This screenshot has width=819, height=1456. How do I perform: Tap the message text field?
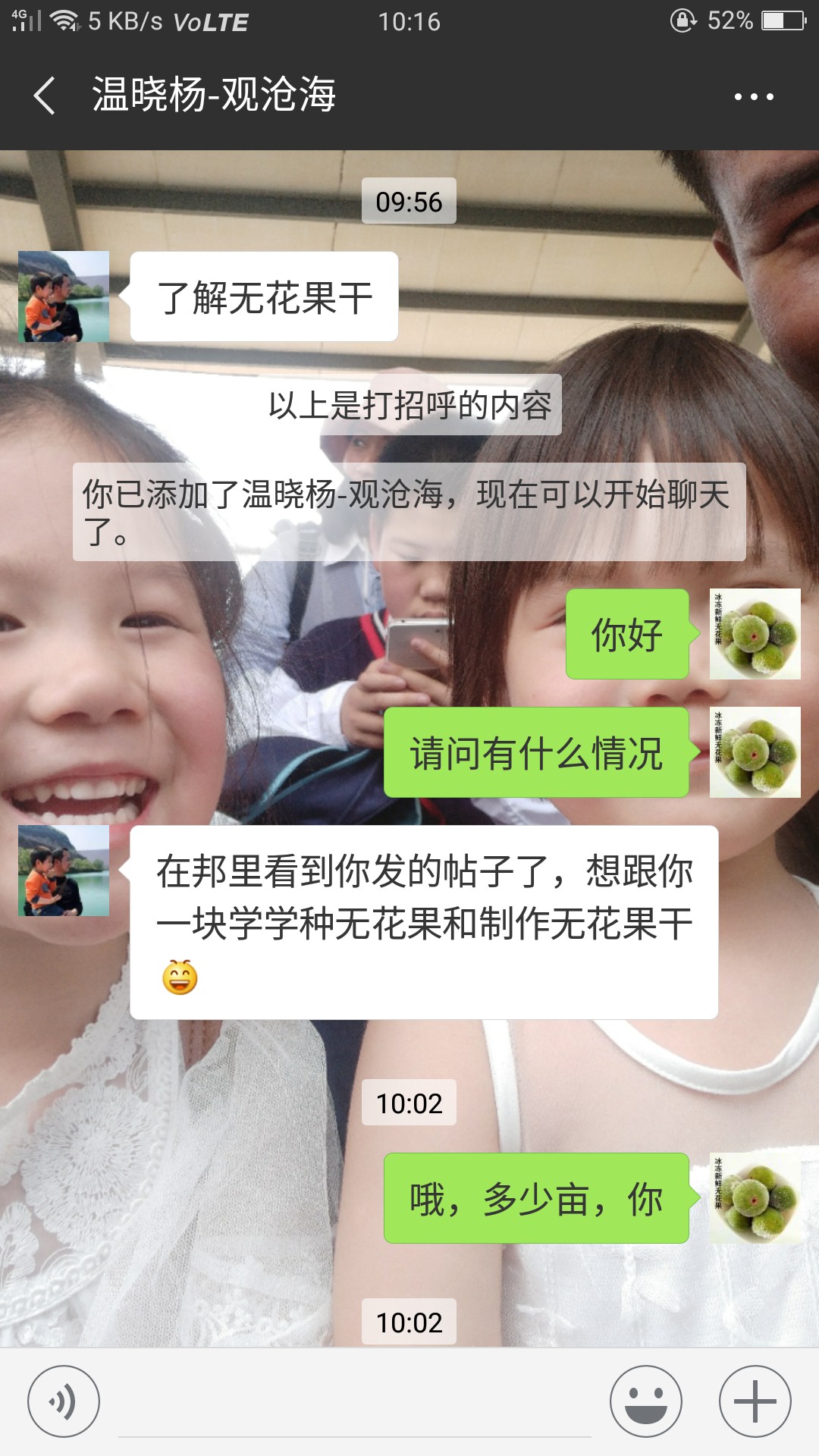click(x=354, y=1403)
